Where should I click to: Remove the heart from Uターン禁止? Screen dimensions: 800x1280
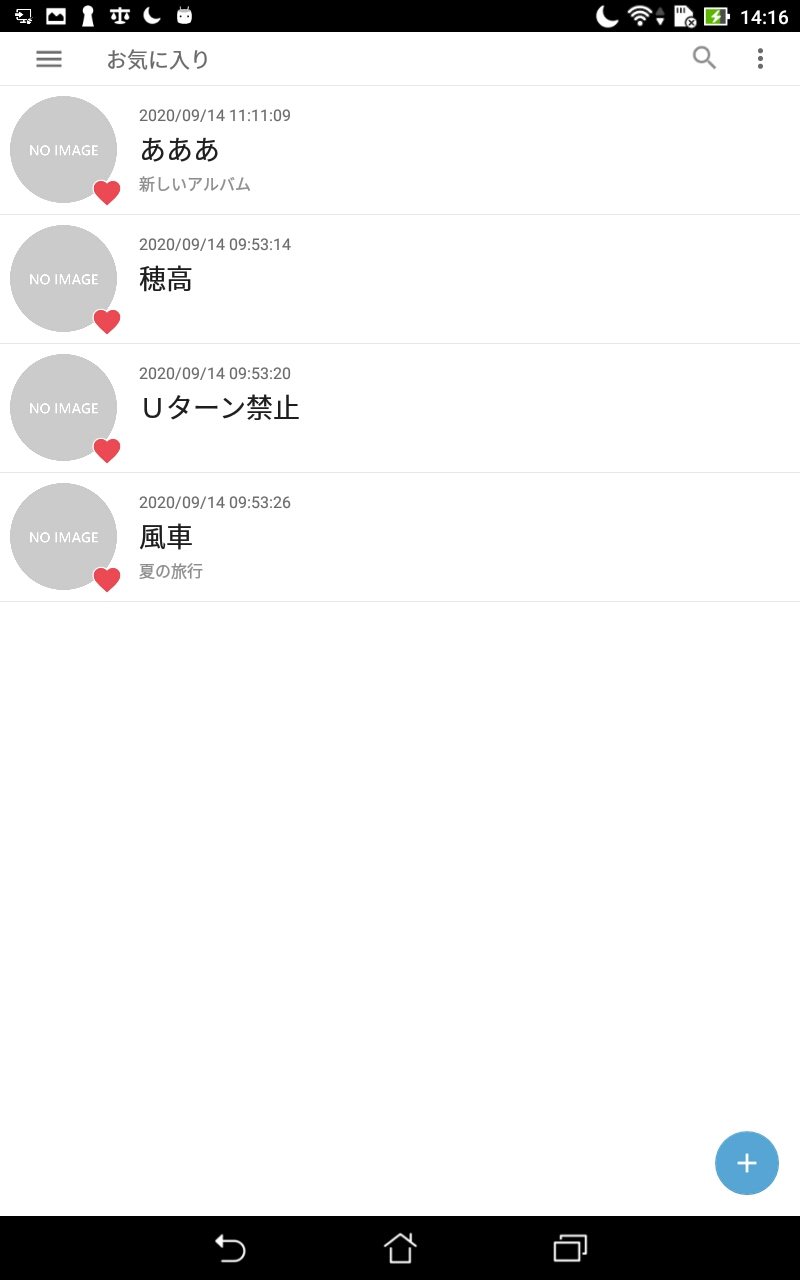point(107,451)
